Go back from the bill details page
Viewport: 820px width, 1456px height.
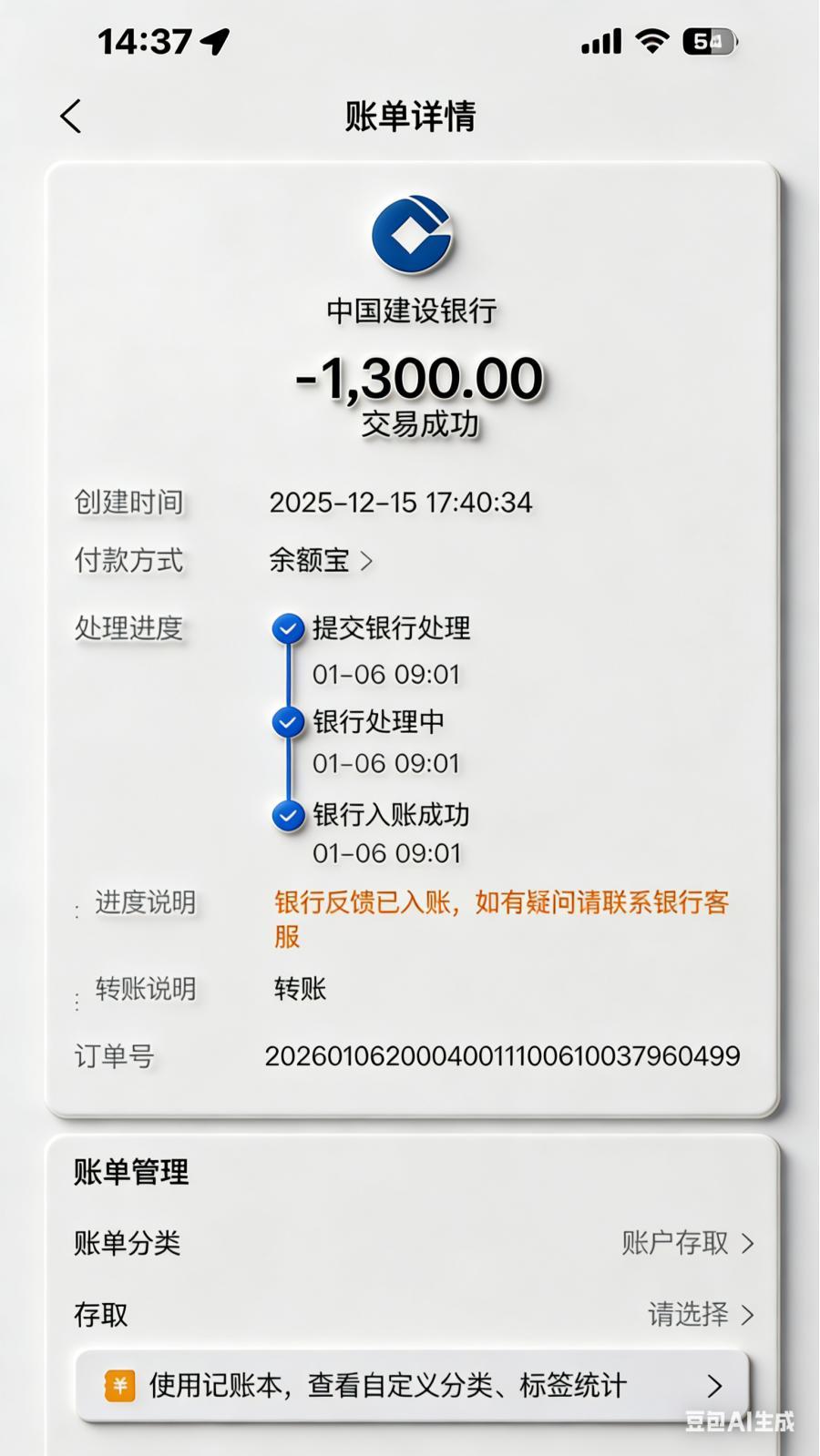pos(71,117)
